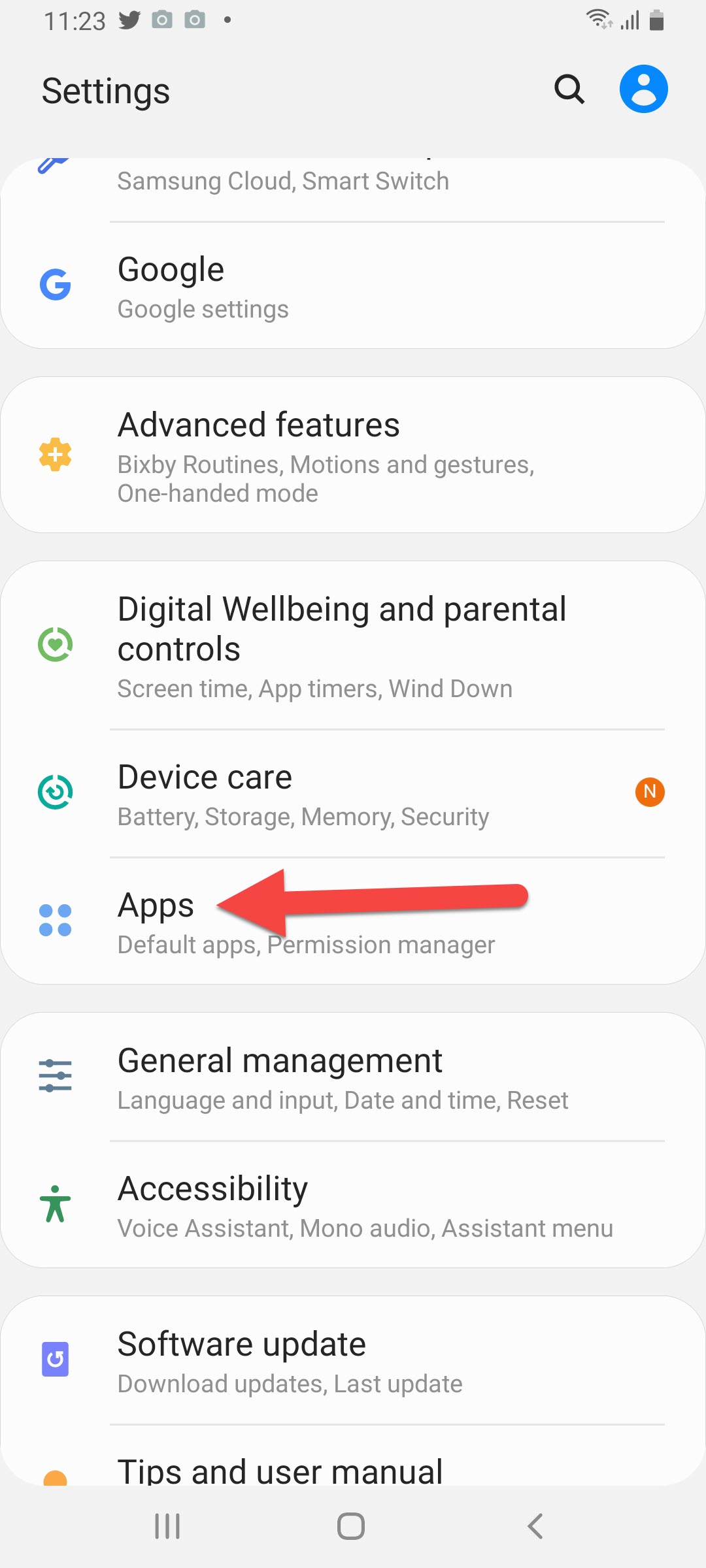Go back using the navigation bar

click(x=535, y=1526)
